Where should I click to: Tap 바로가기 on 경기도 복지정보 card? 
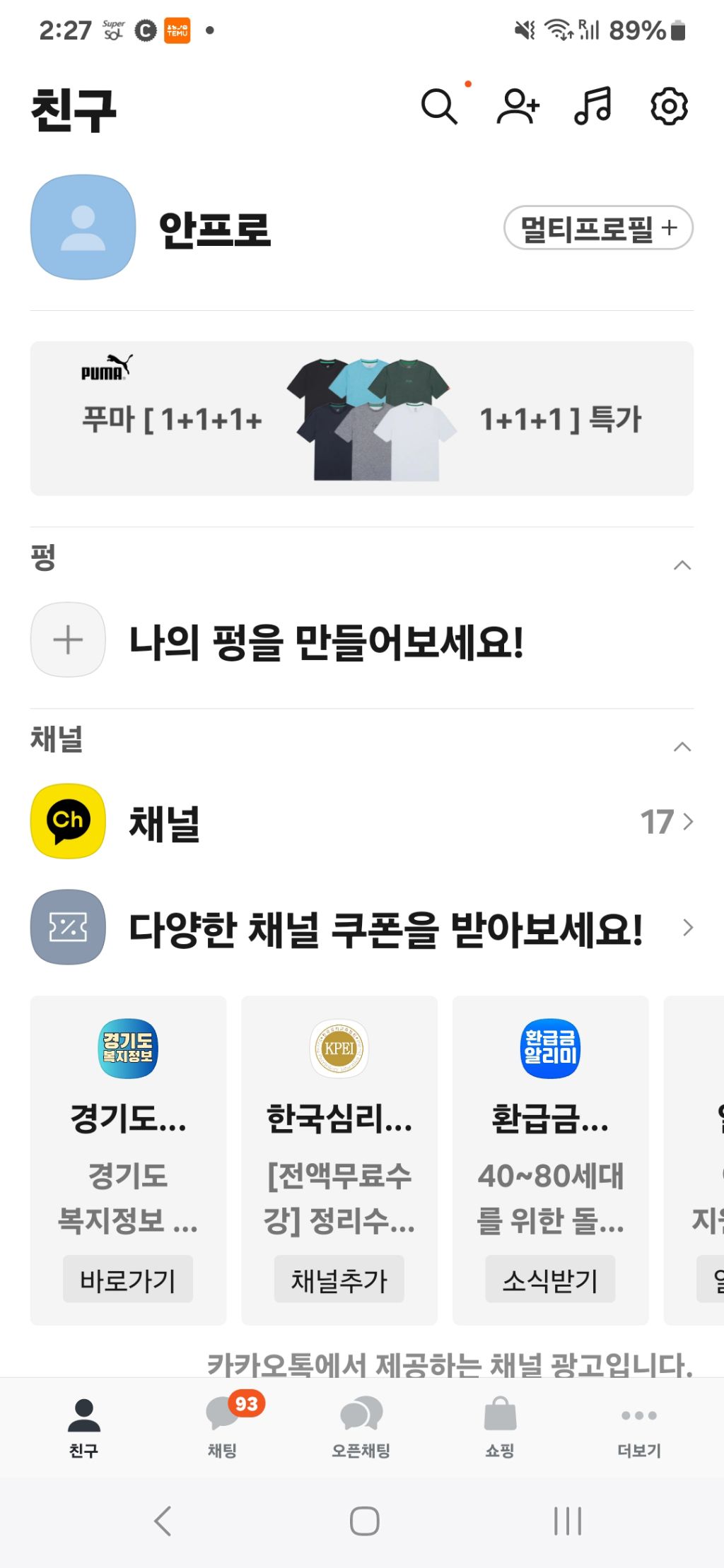click(x=128, y=1279)
